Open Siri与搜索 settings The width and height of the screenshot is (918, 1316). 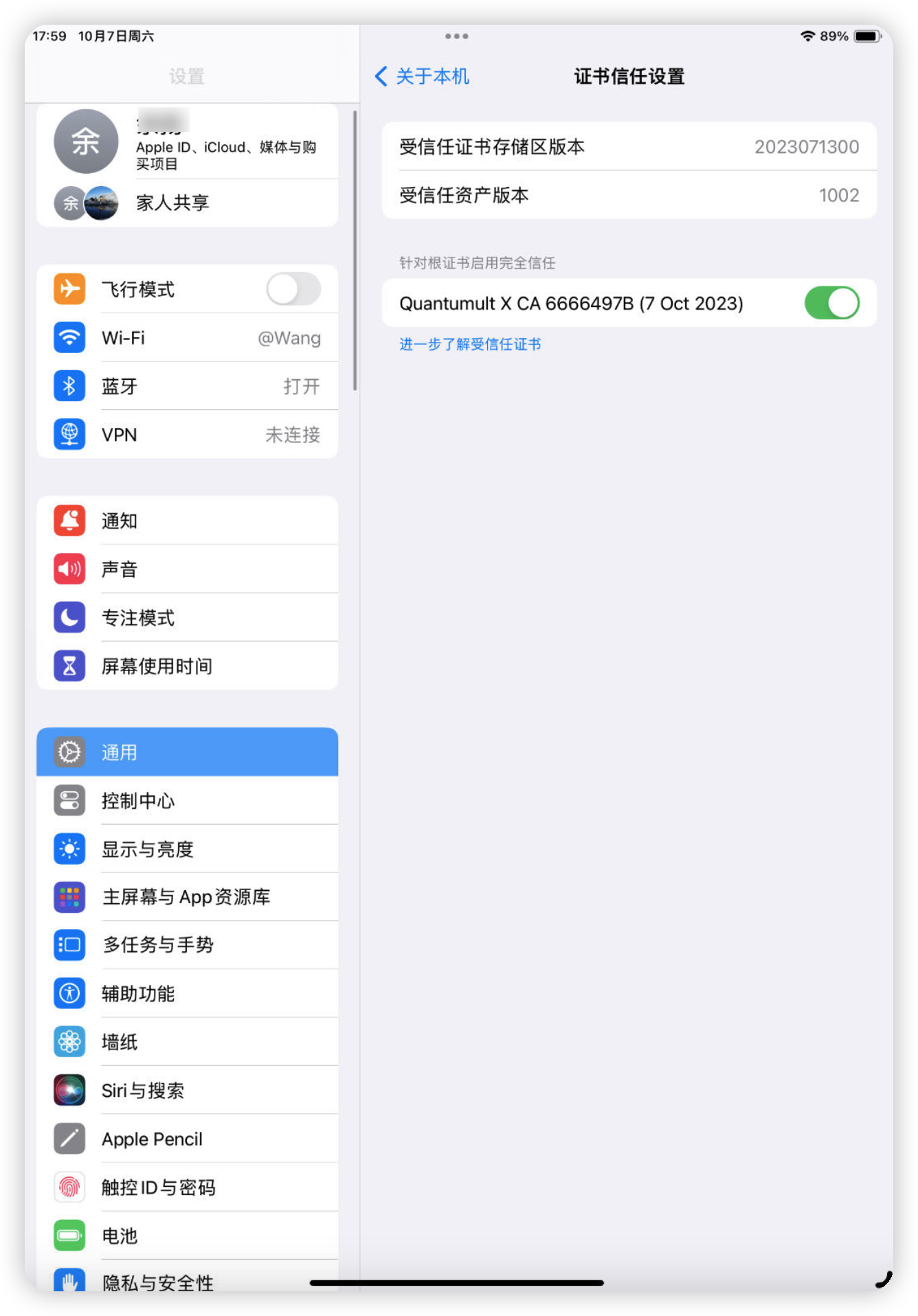(187, 1090)
